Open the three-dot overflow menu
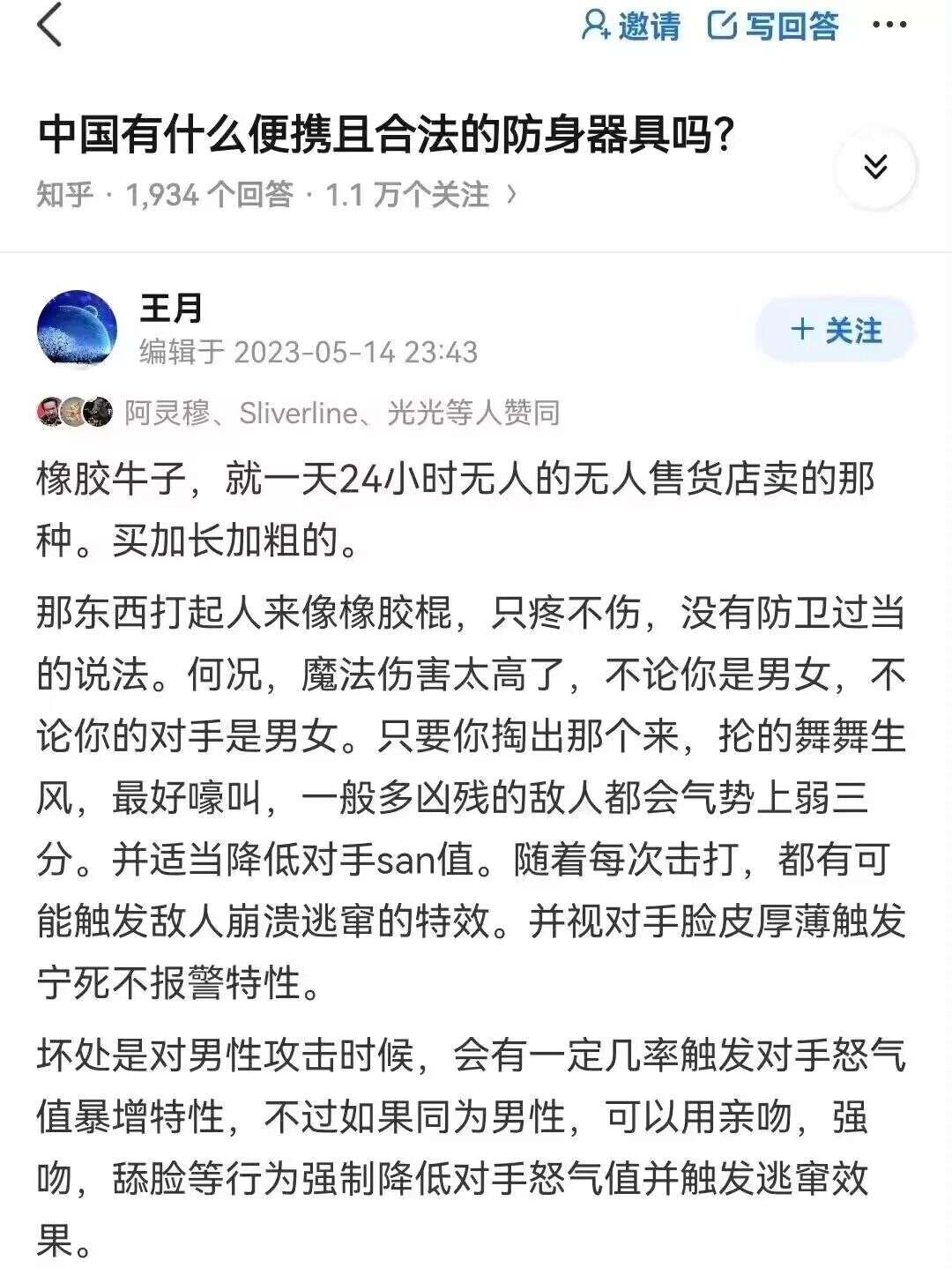This screenshot has height=1268, width=952. pos(889,26)
